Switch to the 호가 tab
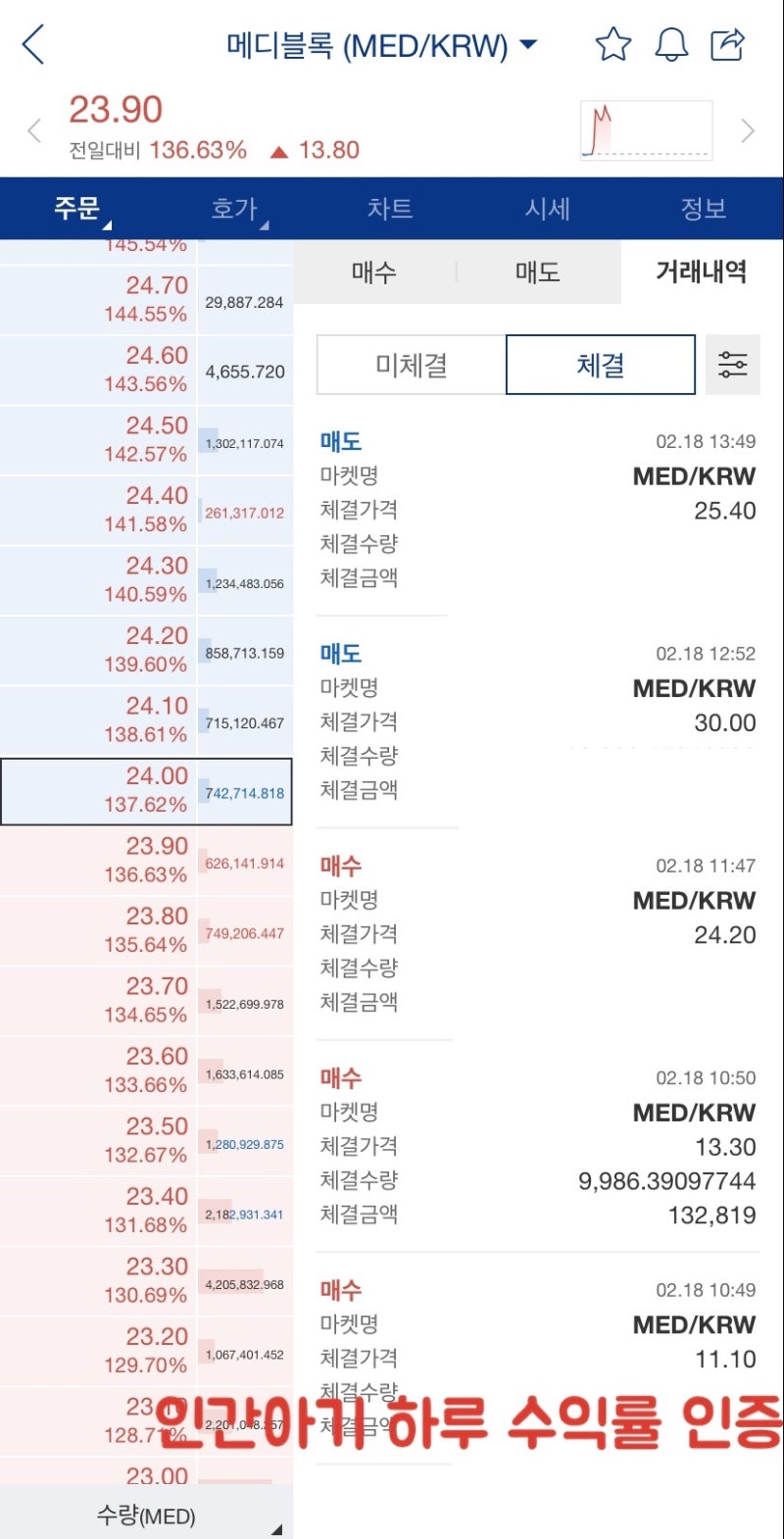The image size is (784, 1539). coord(235,209)
